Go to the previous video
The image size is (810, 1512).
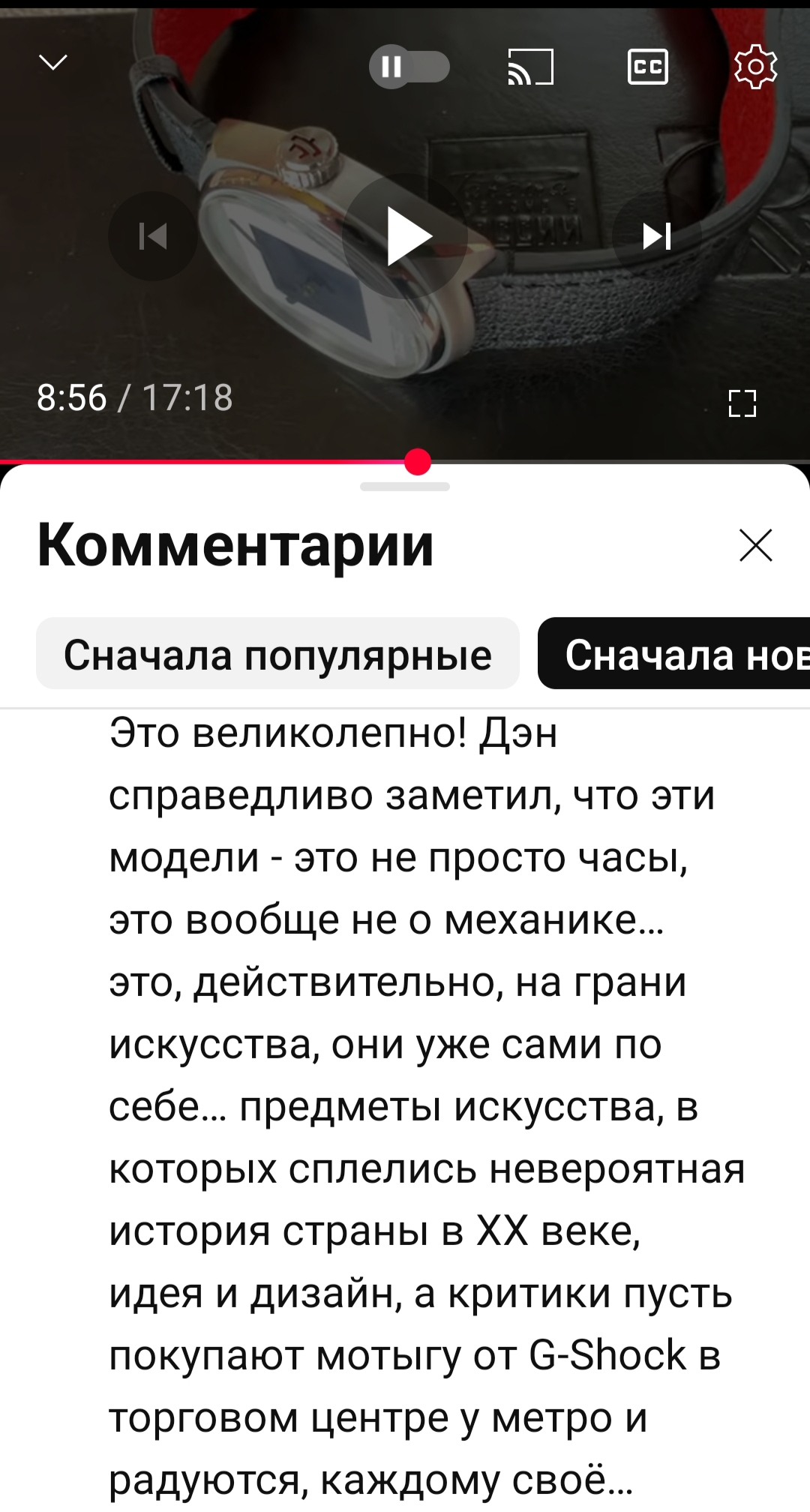153,237
